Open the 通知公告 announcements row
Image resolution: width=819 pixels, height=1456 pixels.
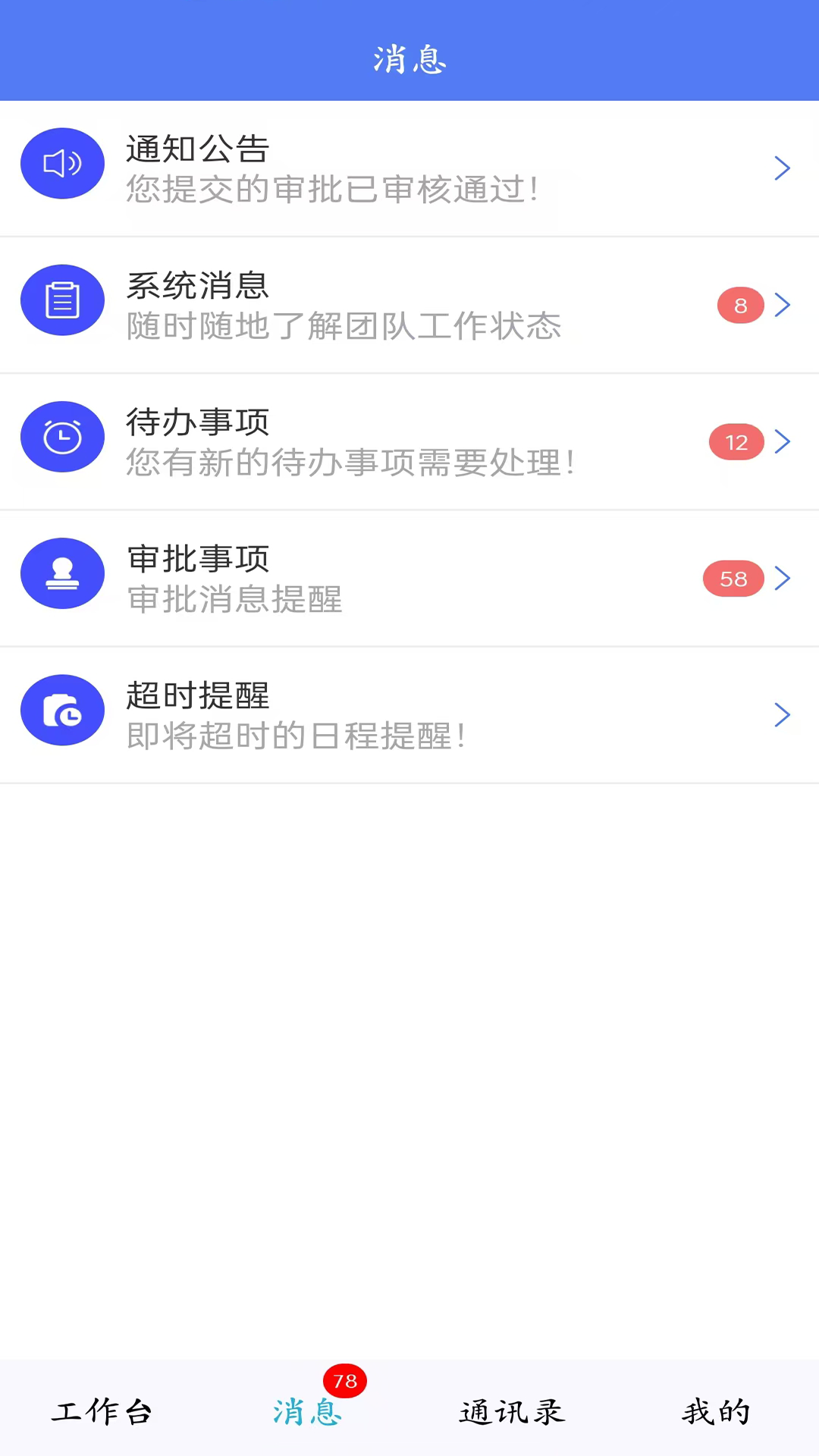409,168
